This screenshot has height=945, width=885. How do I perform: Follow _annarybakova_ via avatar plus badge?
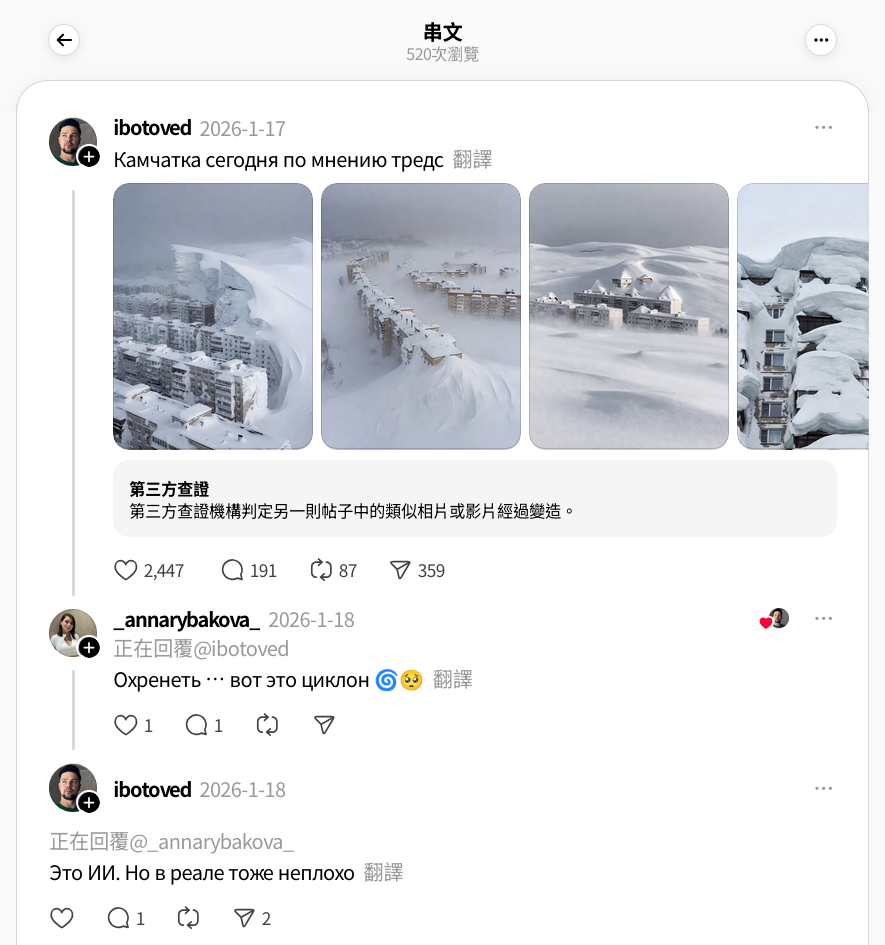pos(89,648)
